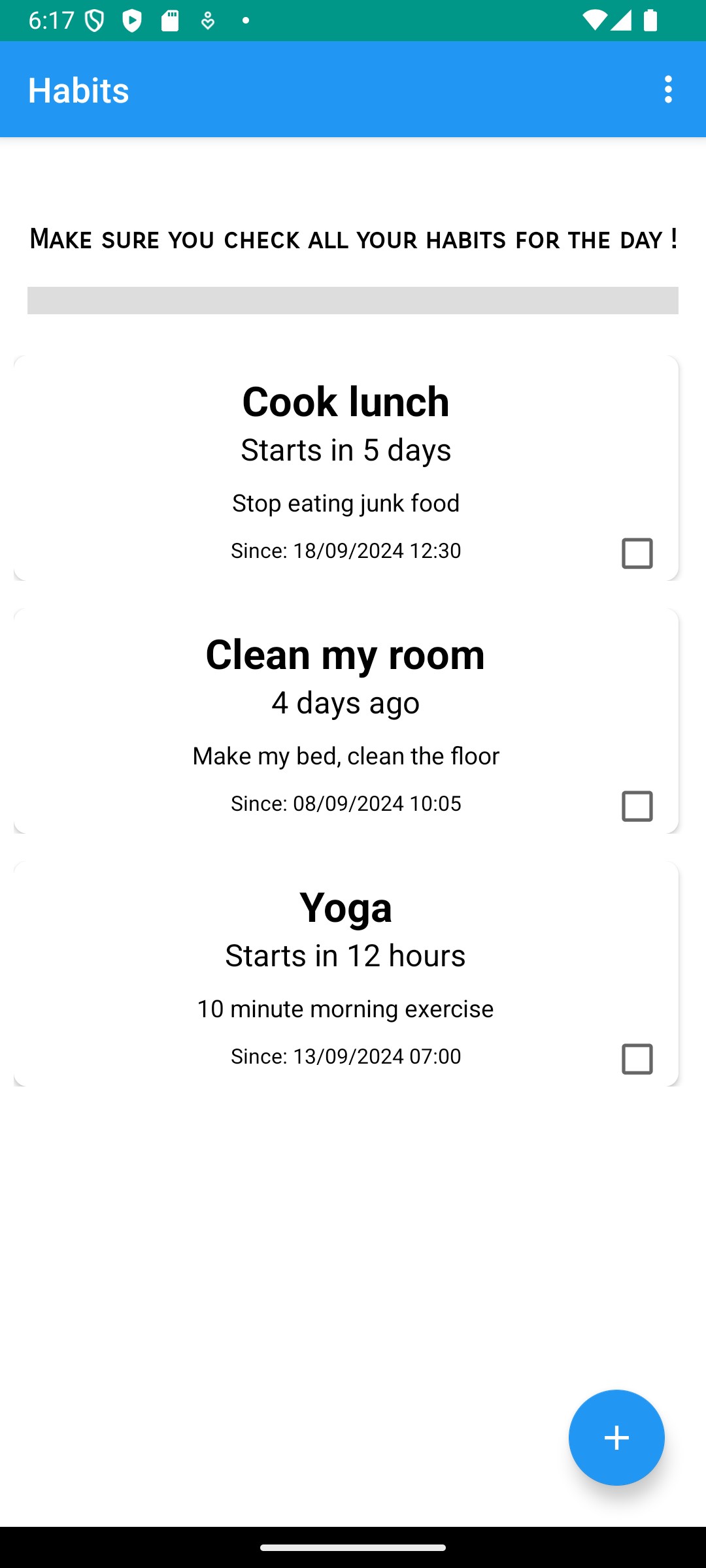Click the reminder message about checking habits

tap(353, 239)
